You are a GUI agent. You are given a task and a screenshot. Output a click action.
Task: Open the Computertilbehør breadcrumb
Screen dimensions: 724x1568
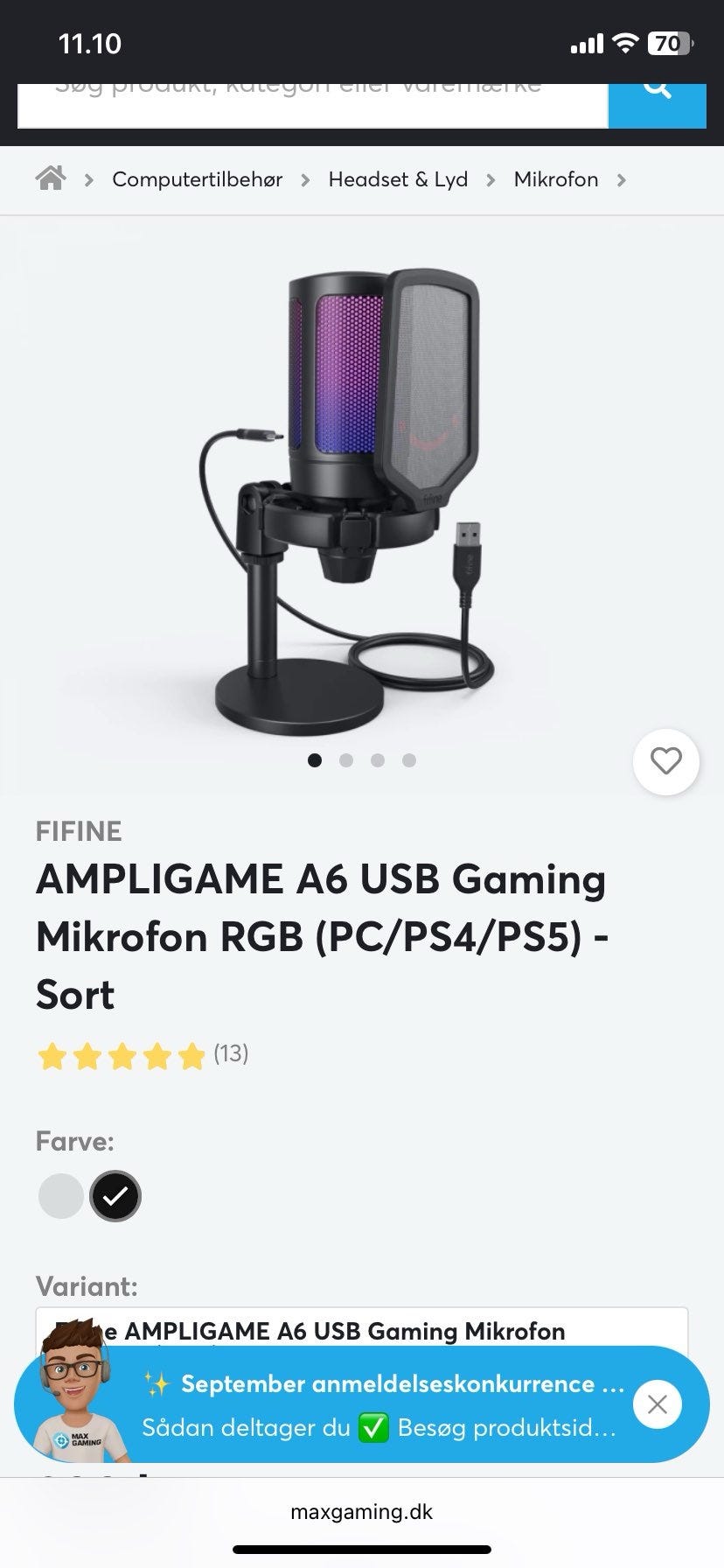[197, 179]
